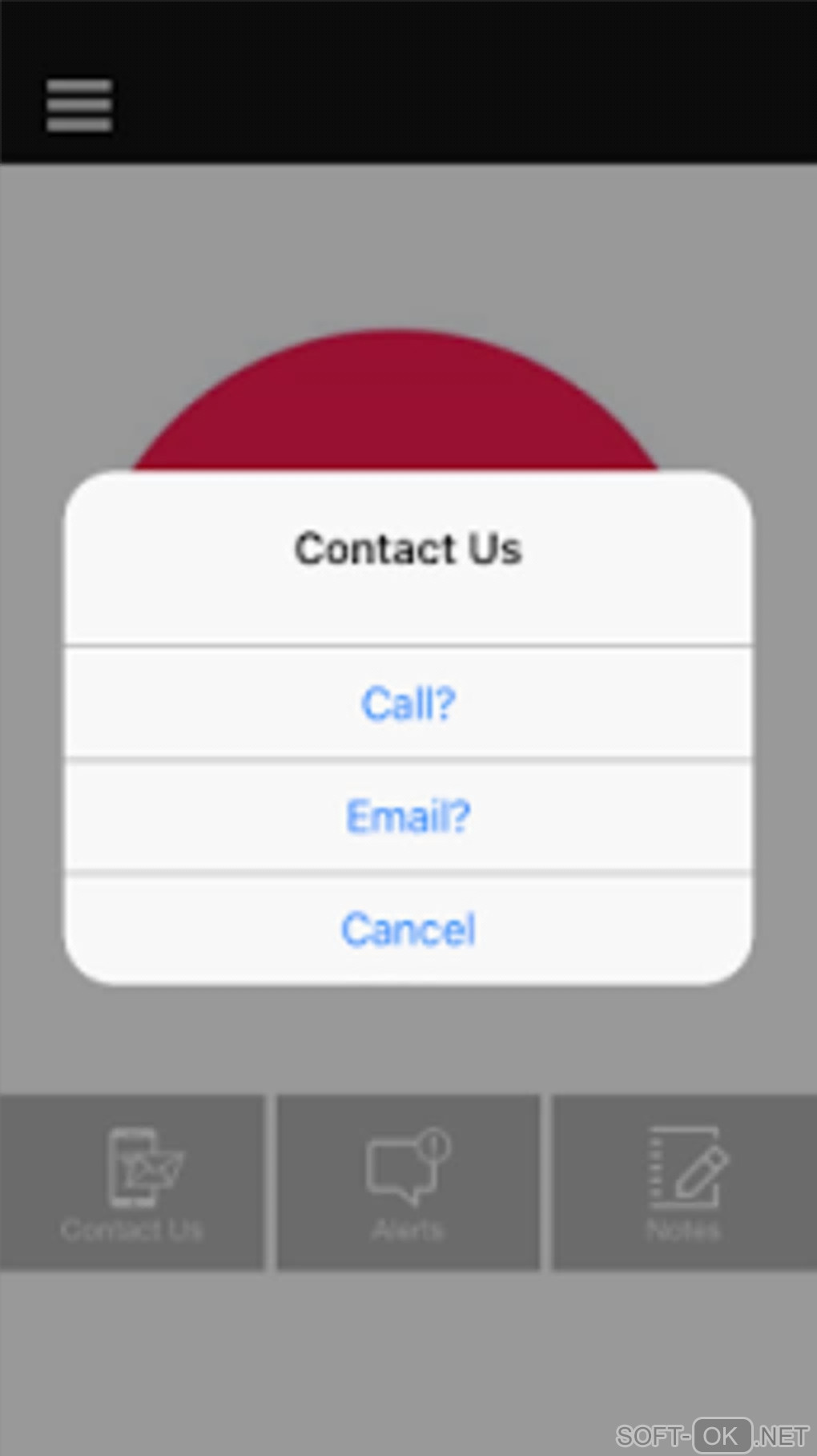Open the hamburger drawer menu

[78, 105]
